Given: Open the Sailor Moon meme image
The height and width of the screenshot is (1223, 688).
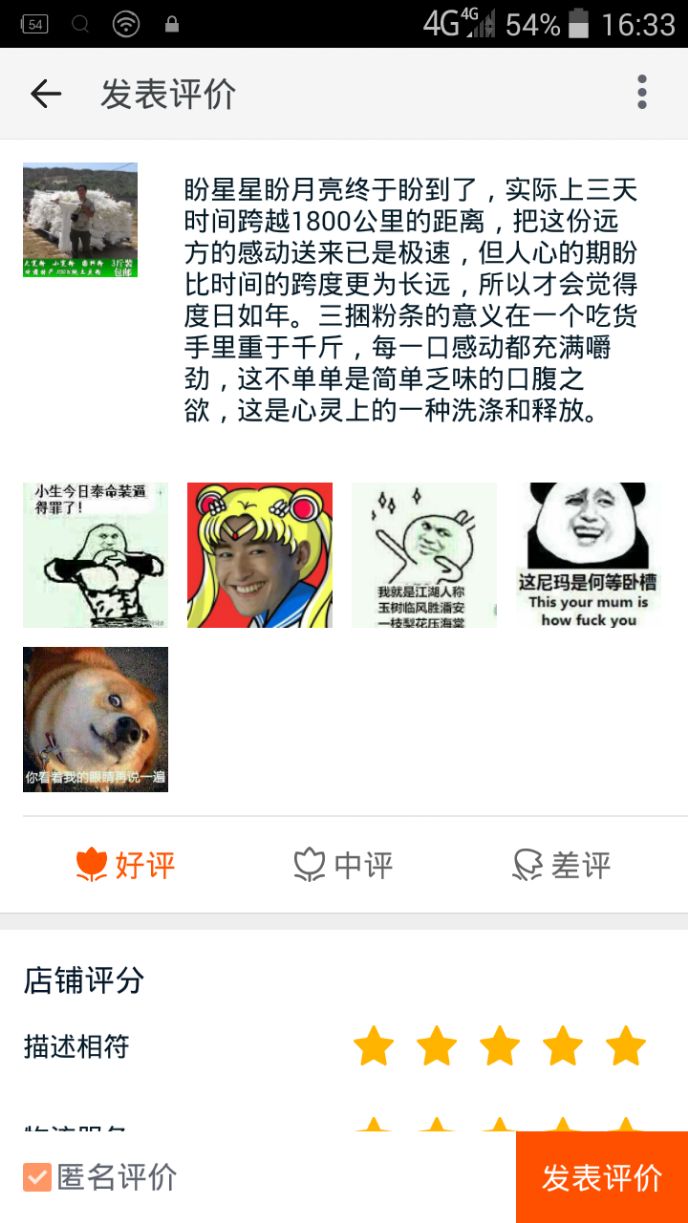Looking at the screenshot, I should tap(259, 555).
